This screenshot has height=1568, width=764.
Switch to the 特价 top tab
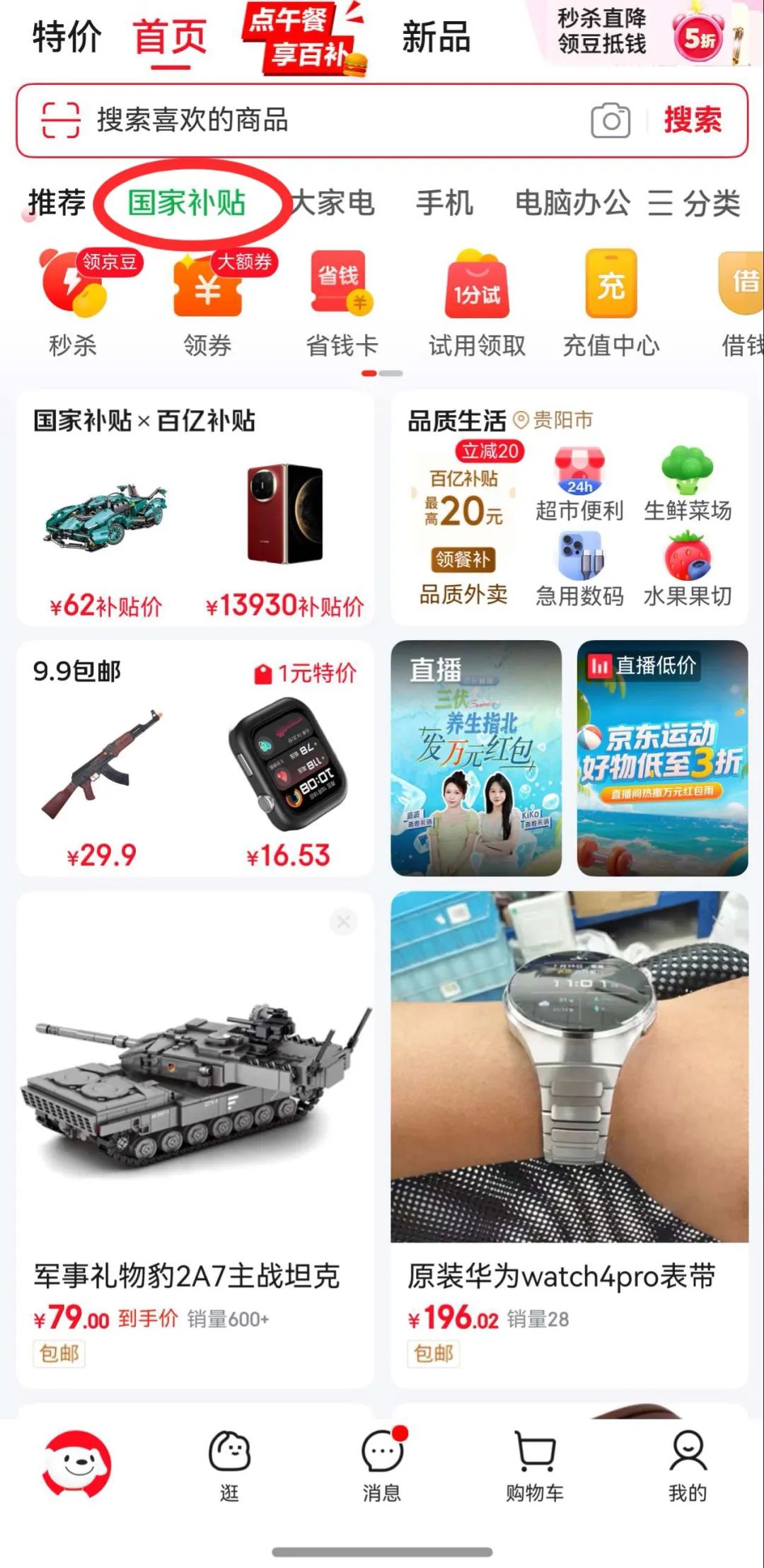coord(67,37)
